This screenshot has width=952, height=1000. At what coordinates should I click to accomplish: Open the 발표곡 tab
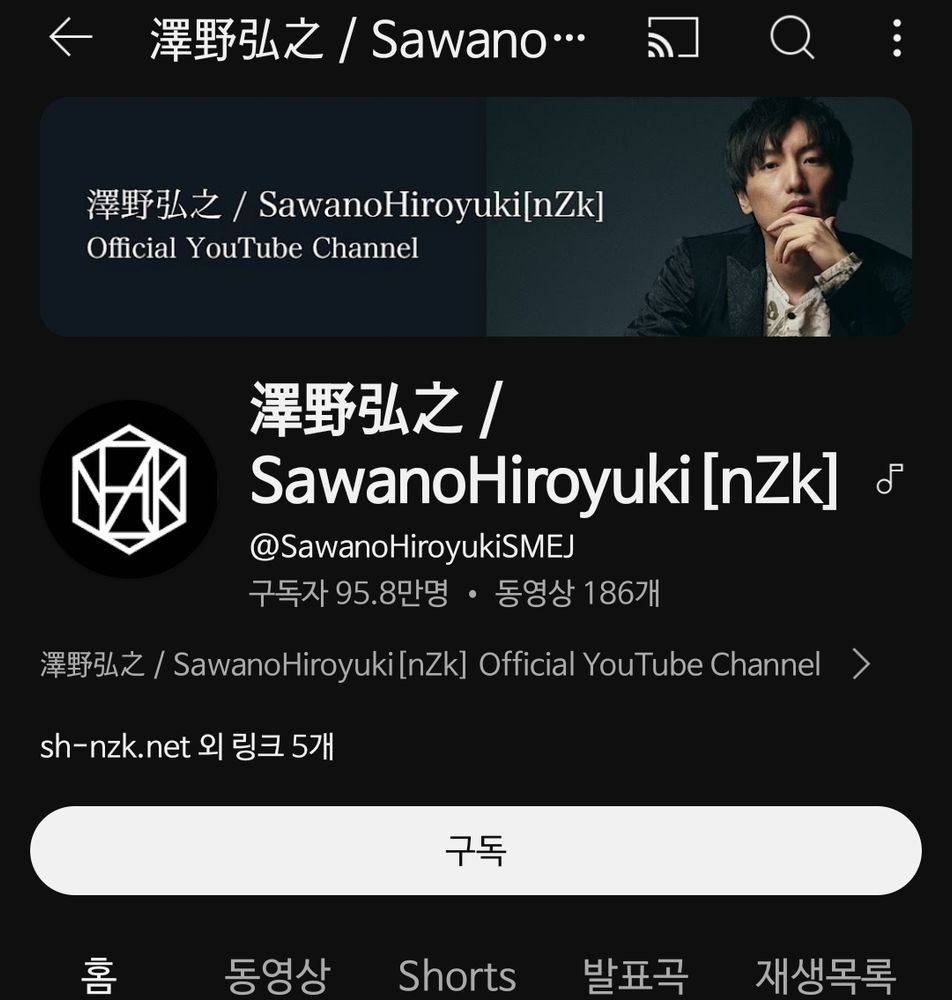point(635,975)
